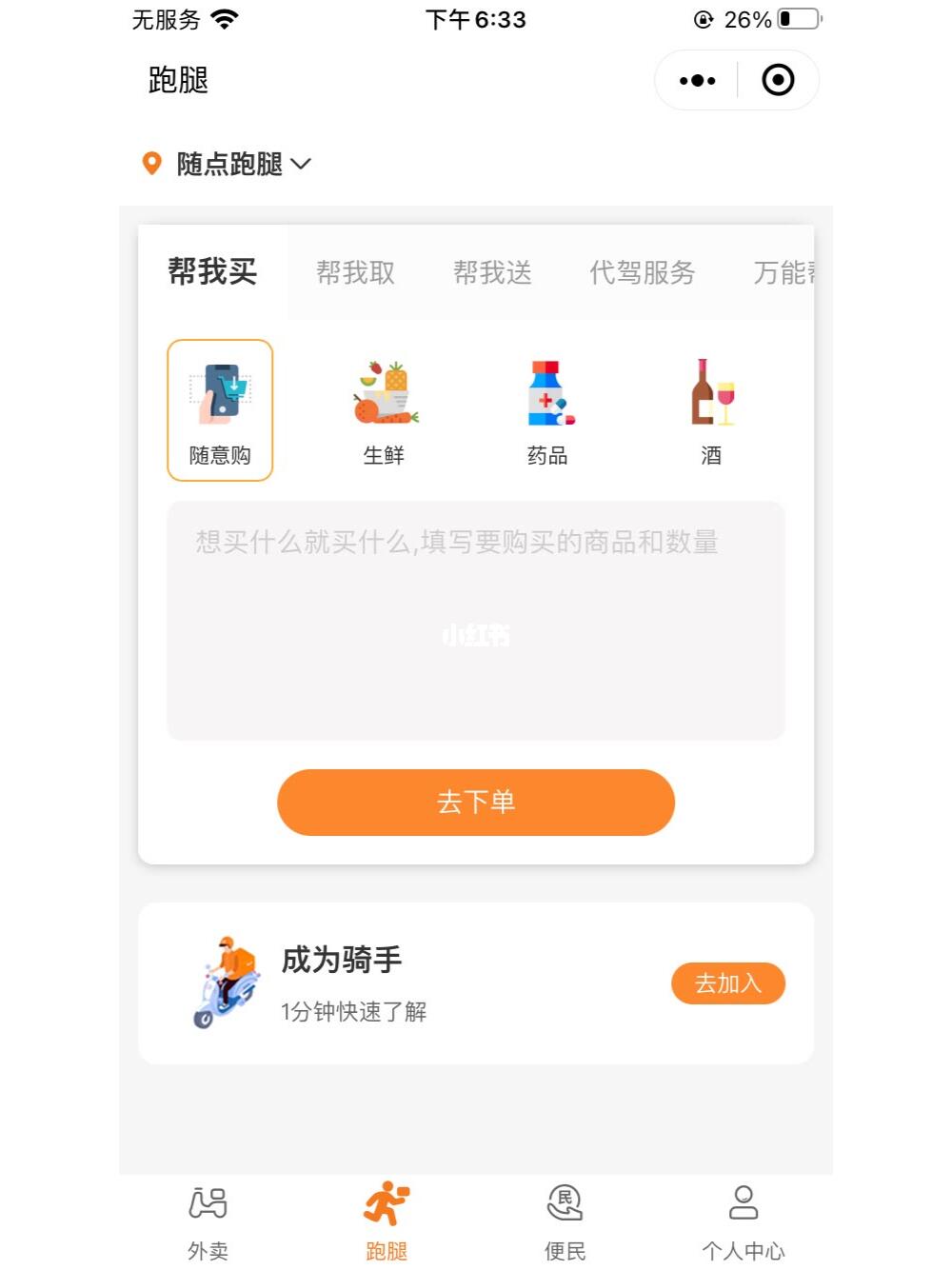Tap the 去下单 order button
952x1270 pixels.
click(x=475, y=803)
